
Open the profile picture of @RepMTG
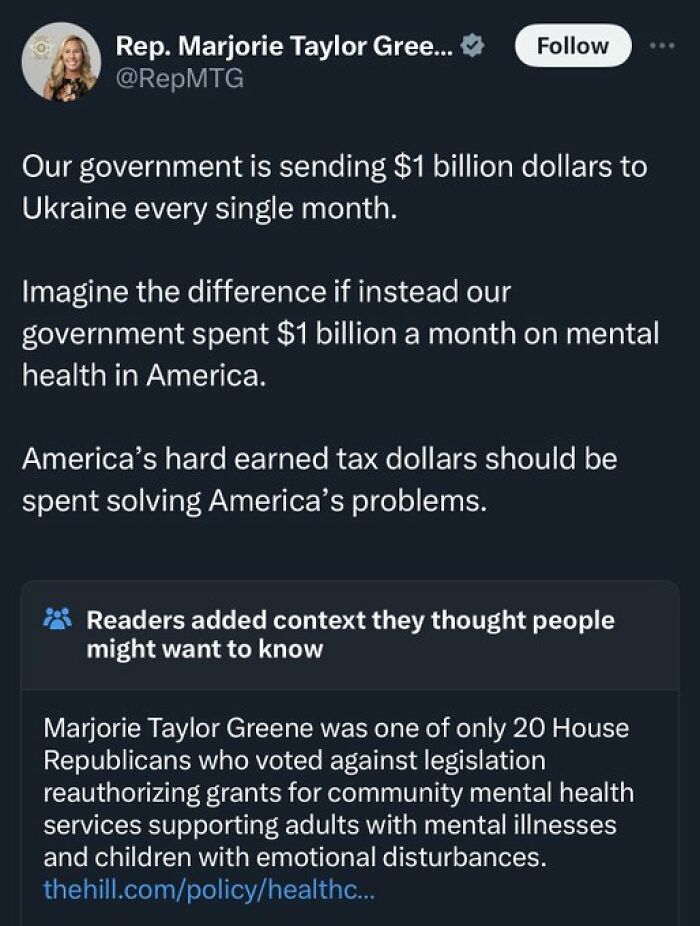61,62
